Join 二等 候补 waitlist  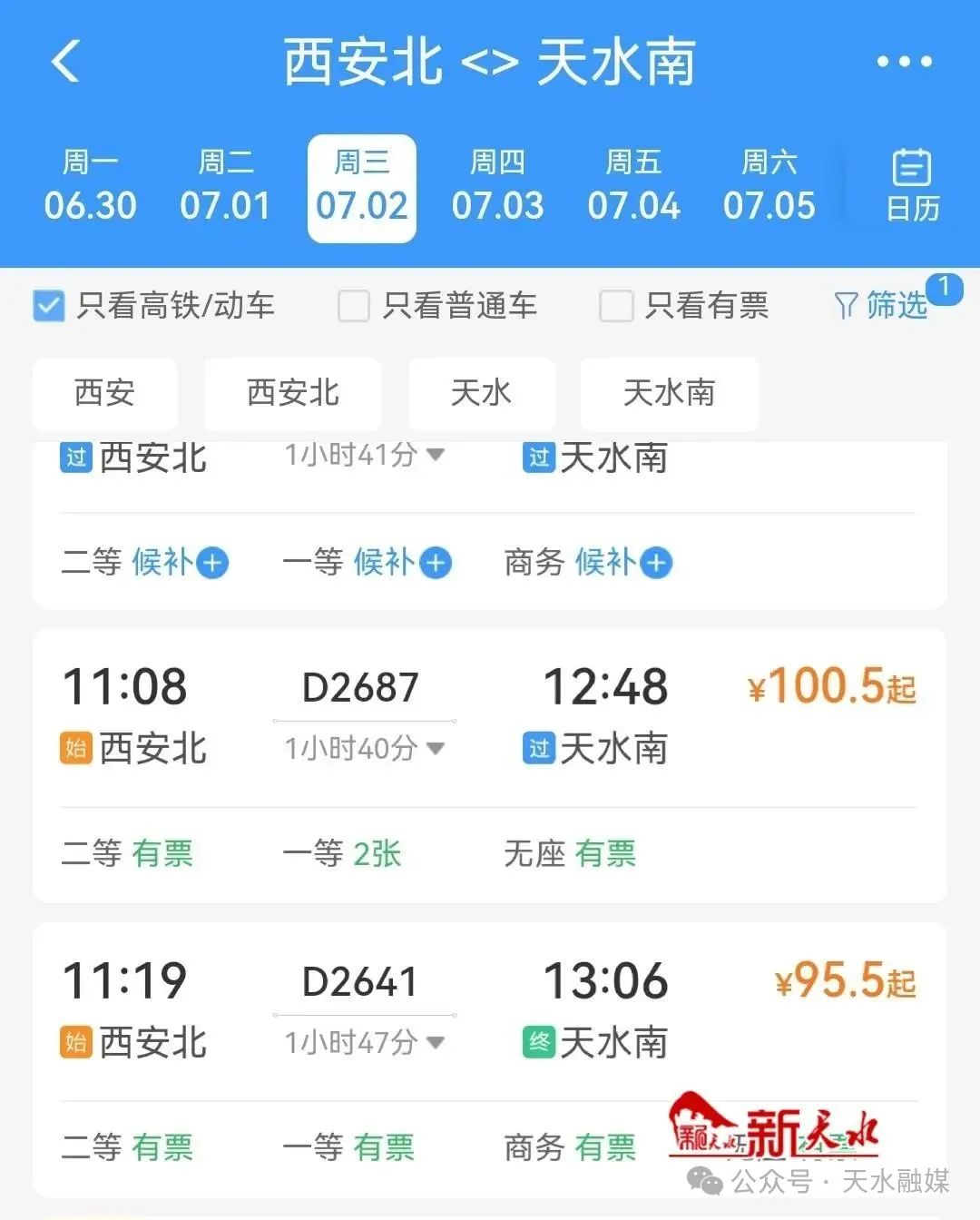(x=145, y=563)
